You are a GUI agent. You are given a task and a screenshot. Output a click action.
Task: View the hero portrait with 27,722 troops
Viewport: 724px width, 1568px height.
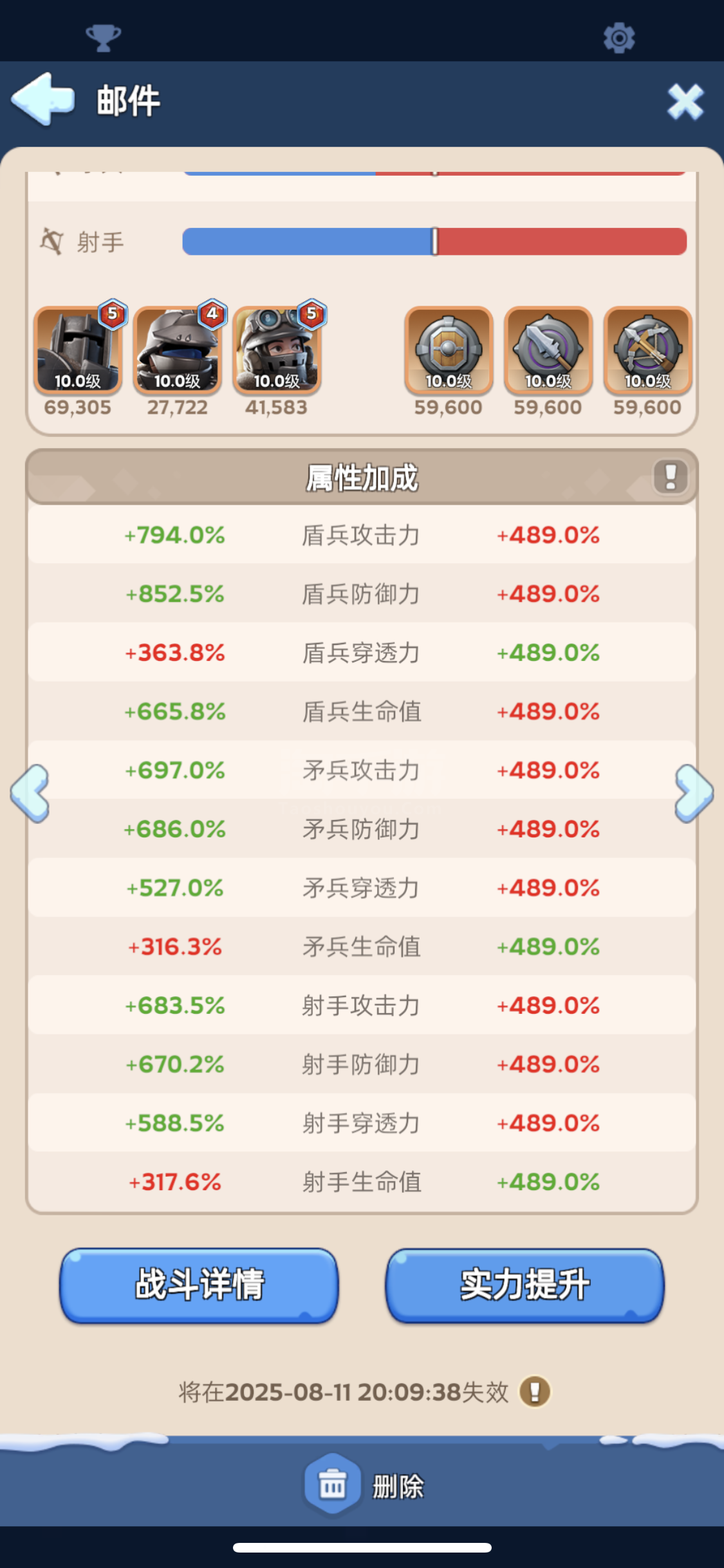tap(178, 350)
